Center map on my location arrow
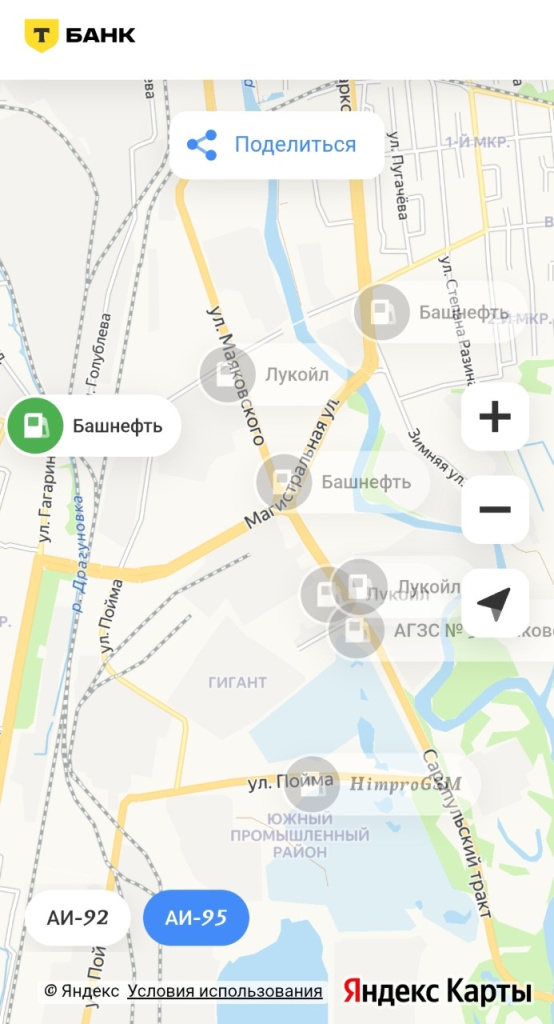This screenshot has width=554, height=1024. 495,603
